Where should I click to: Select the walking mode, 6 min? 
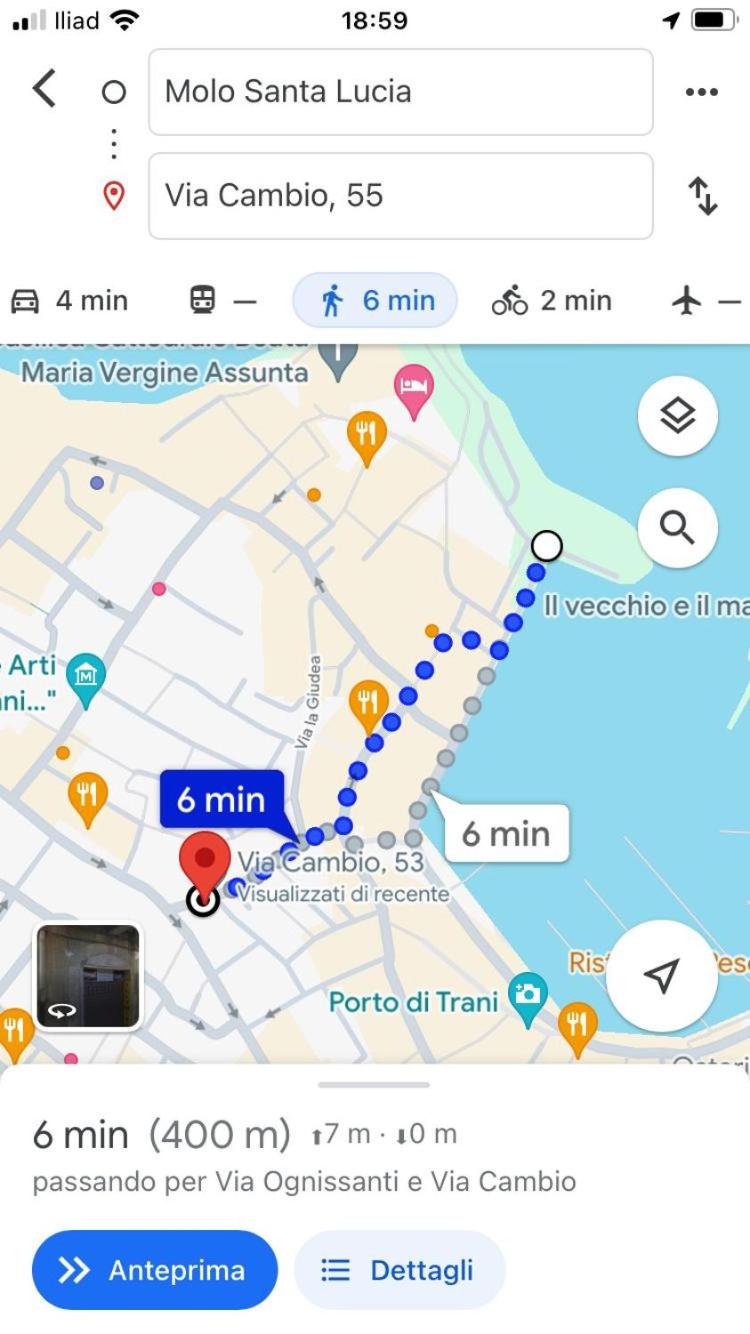375,300
